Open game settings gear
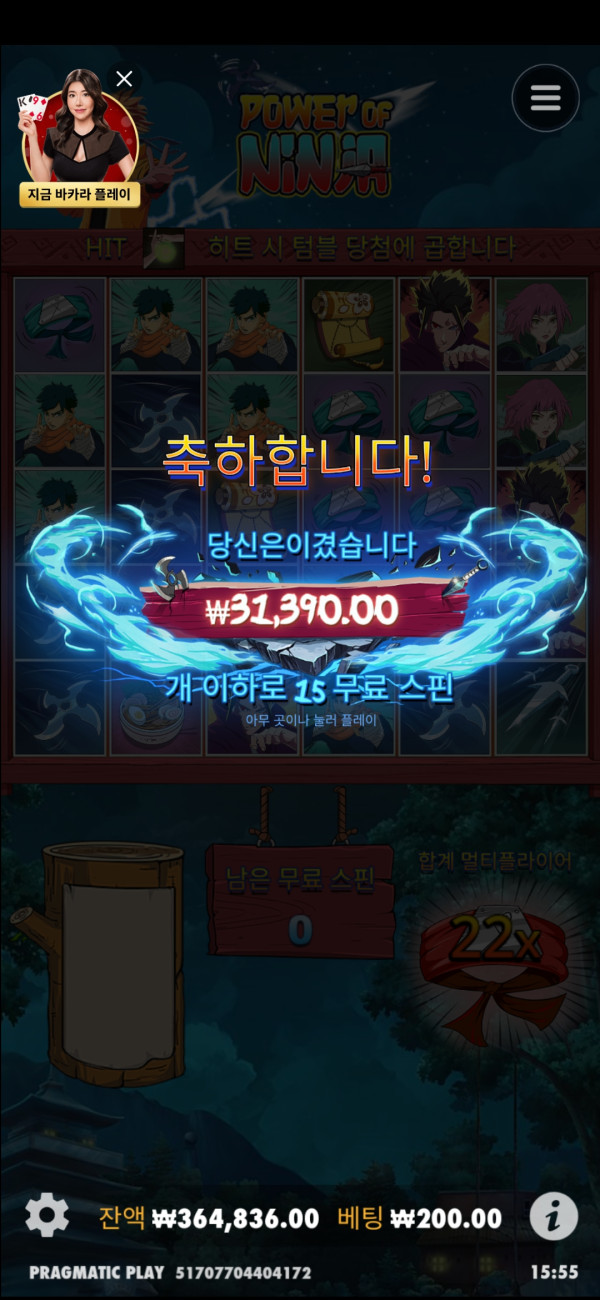The height and width of the screenshot is (1300, 600). 47,1215
